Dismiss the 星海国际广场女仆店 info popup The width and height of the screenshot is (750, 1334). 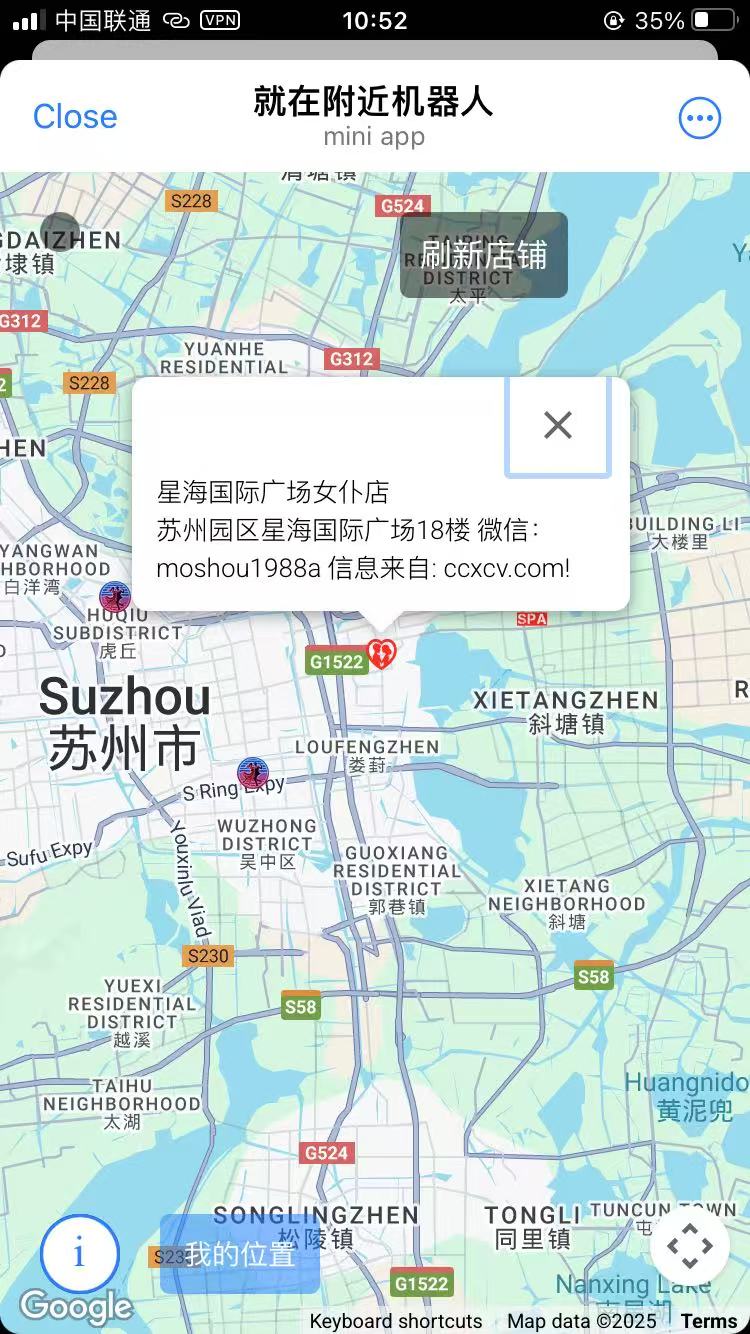[558, 425]
